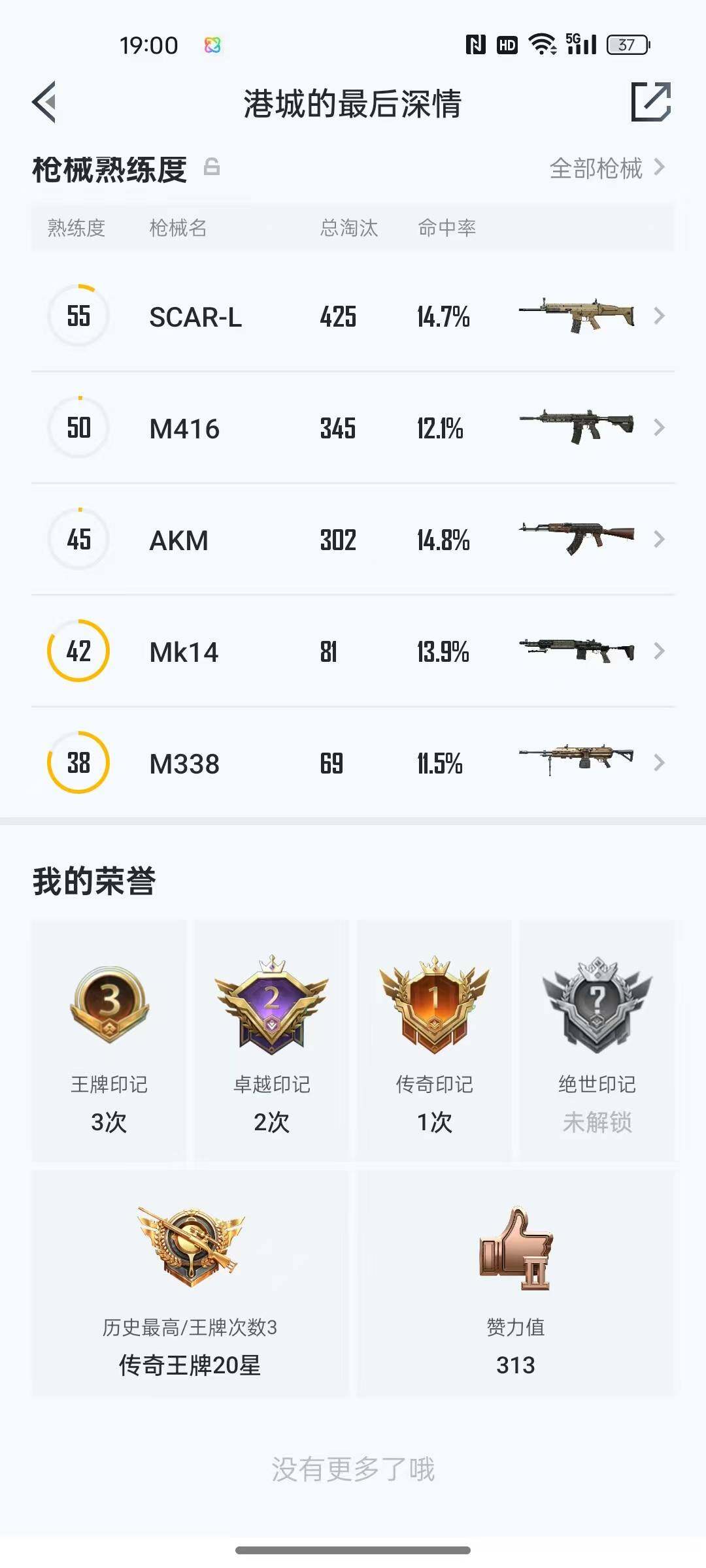Click the lock icon beside 枪械熟练度

pos(211,169)
